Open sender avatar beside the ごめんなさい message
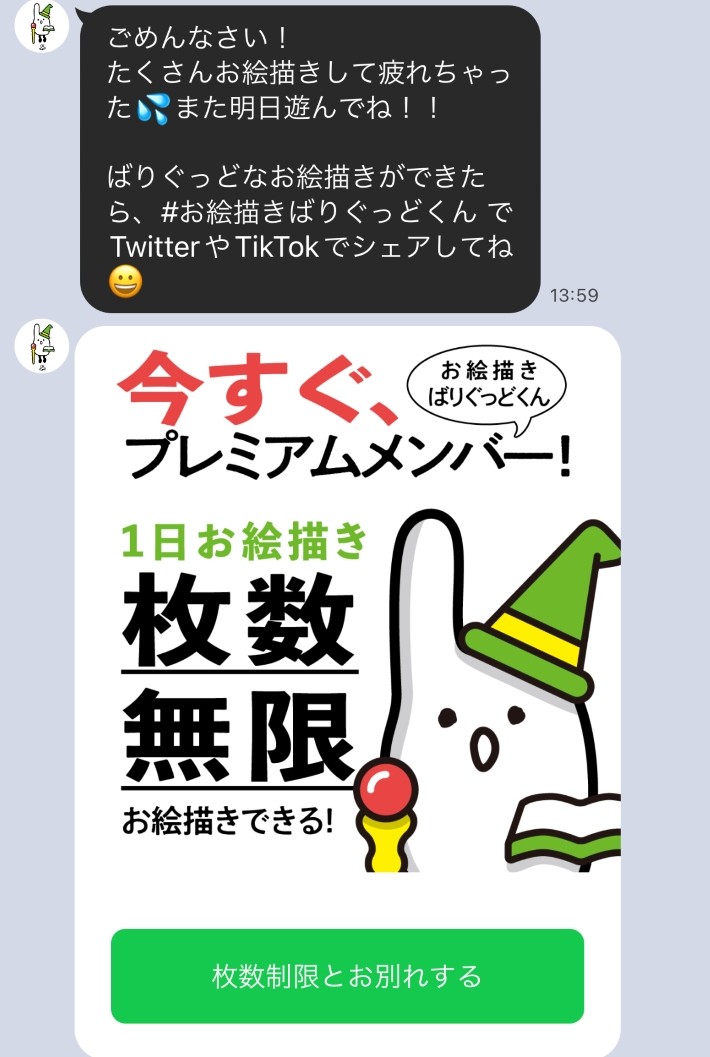The image size is (710, 1057). pyautogui.click(x=41, y=26)
